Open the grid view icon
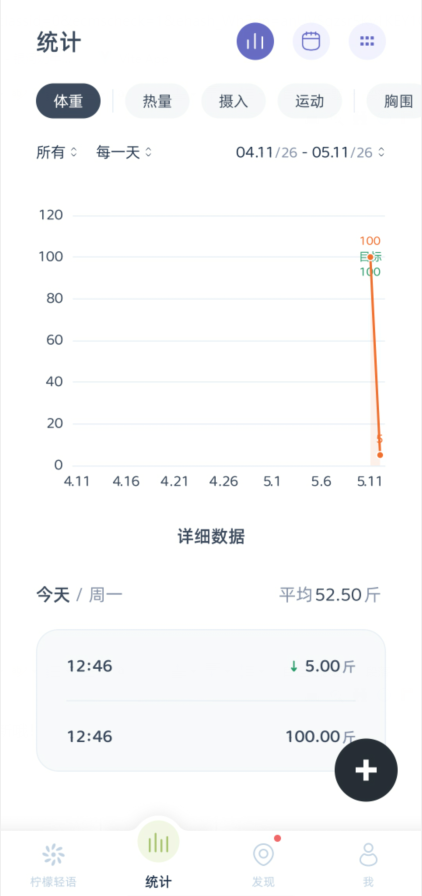This screenshot has width=422, height=896. [x=367, y=41]
